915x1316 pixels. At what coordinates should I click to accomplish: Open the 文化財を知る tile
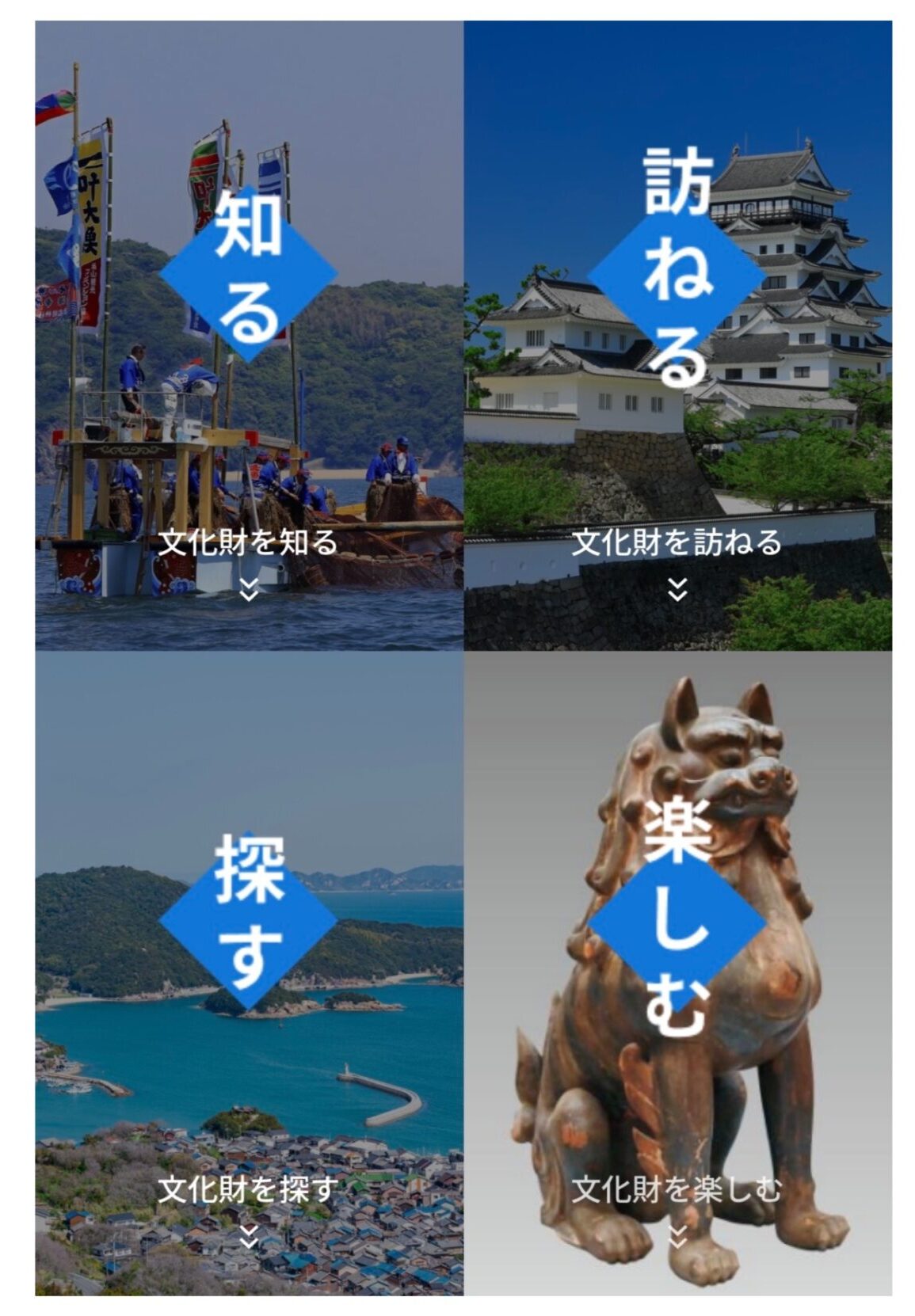(249, 336)
